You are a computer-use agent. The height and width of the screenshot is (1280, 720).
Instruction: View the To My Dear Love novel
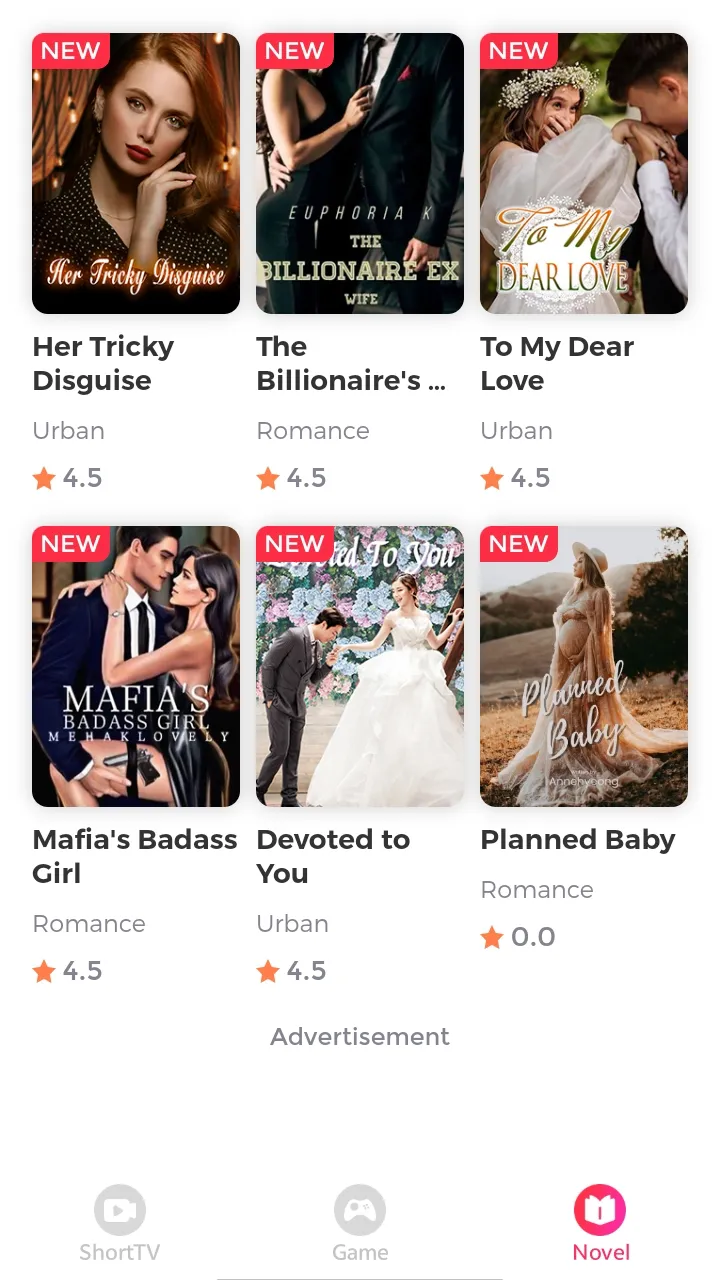tap(584, 174)
